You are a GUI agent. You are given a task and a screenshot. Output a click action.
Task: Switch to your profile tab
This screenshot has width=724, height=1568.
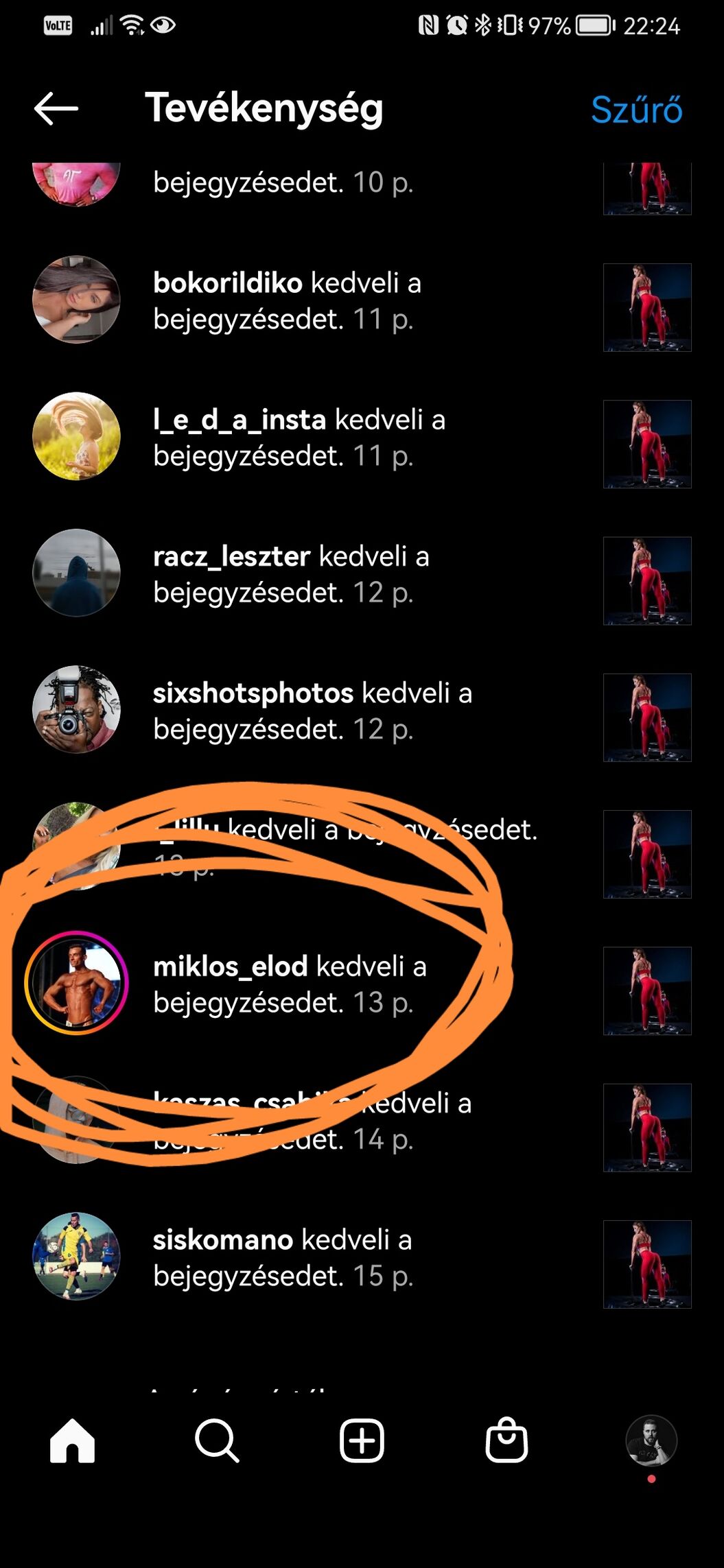(651, 1441)
